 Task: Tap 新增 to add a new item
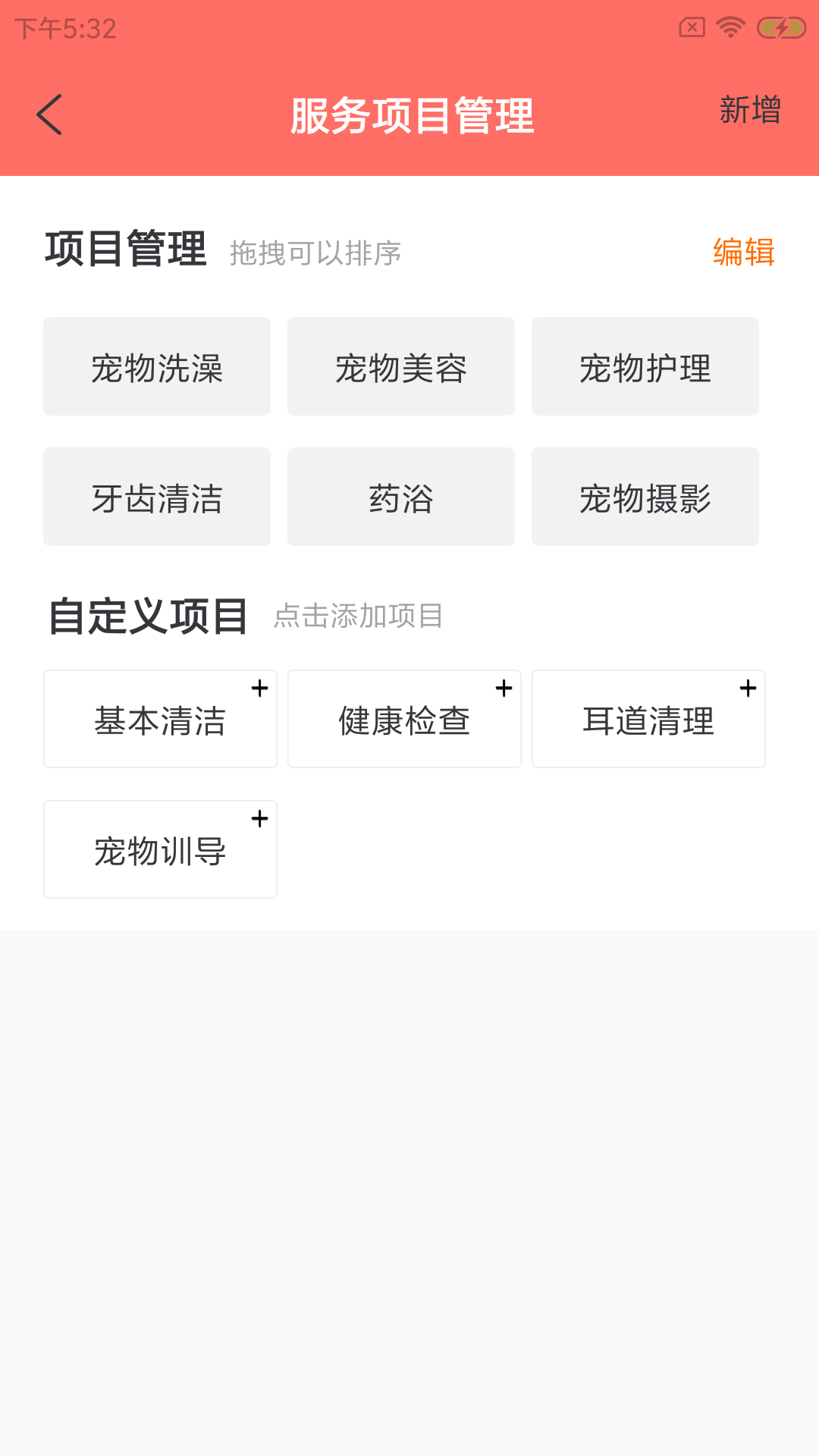749,111
